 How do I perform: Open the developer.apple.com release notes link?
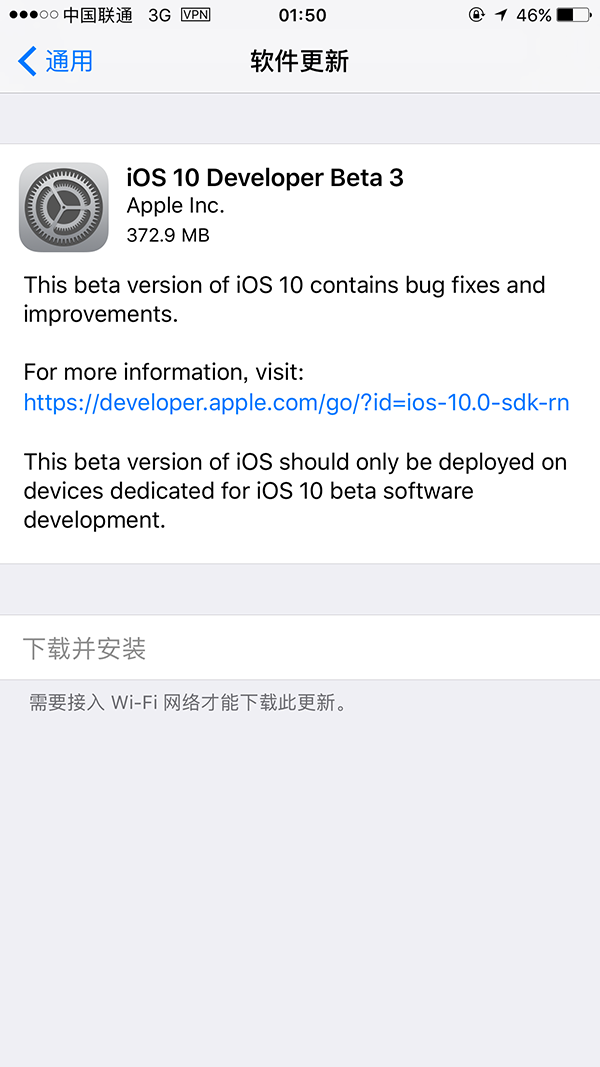point(296,402)
